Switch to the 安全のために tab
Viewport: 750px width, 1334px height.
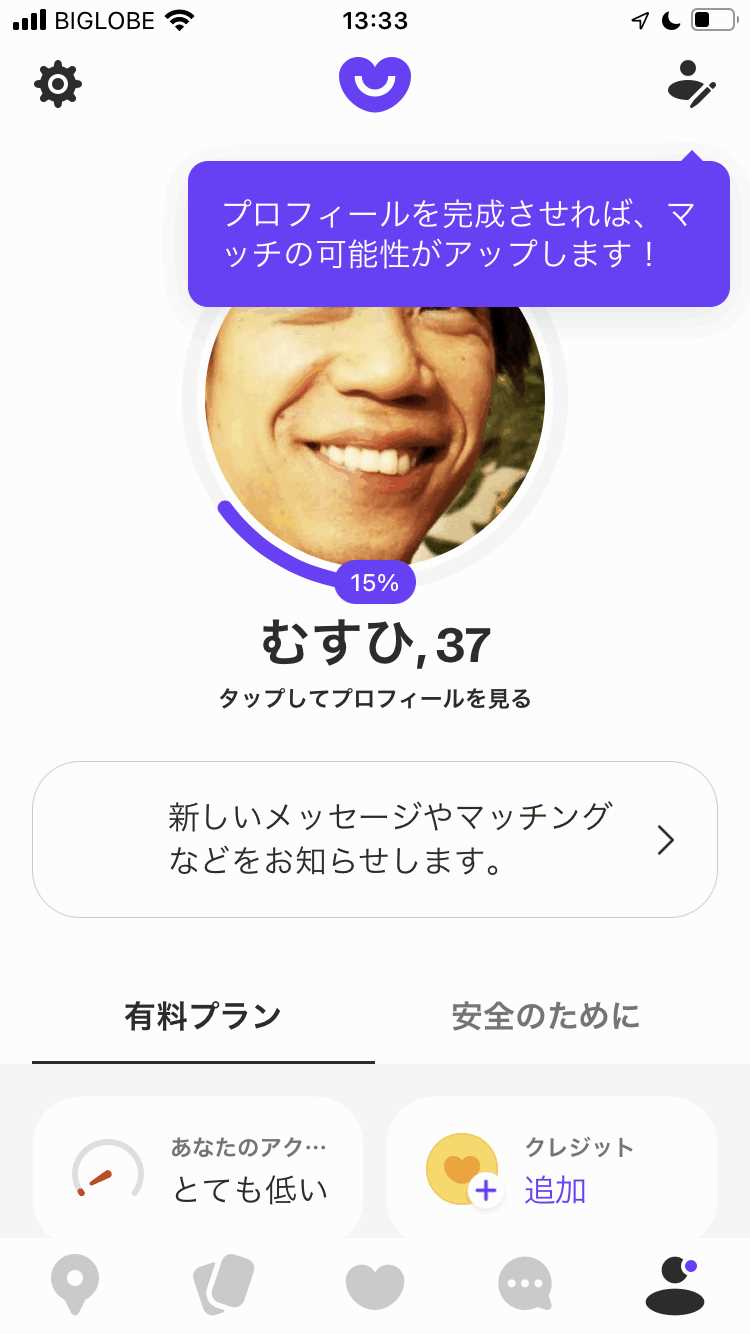pos(547,1015)
